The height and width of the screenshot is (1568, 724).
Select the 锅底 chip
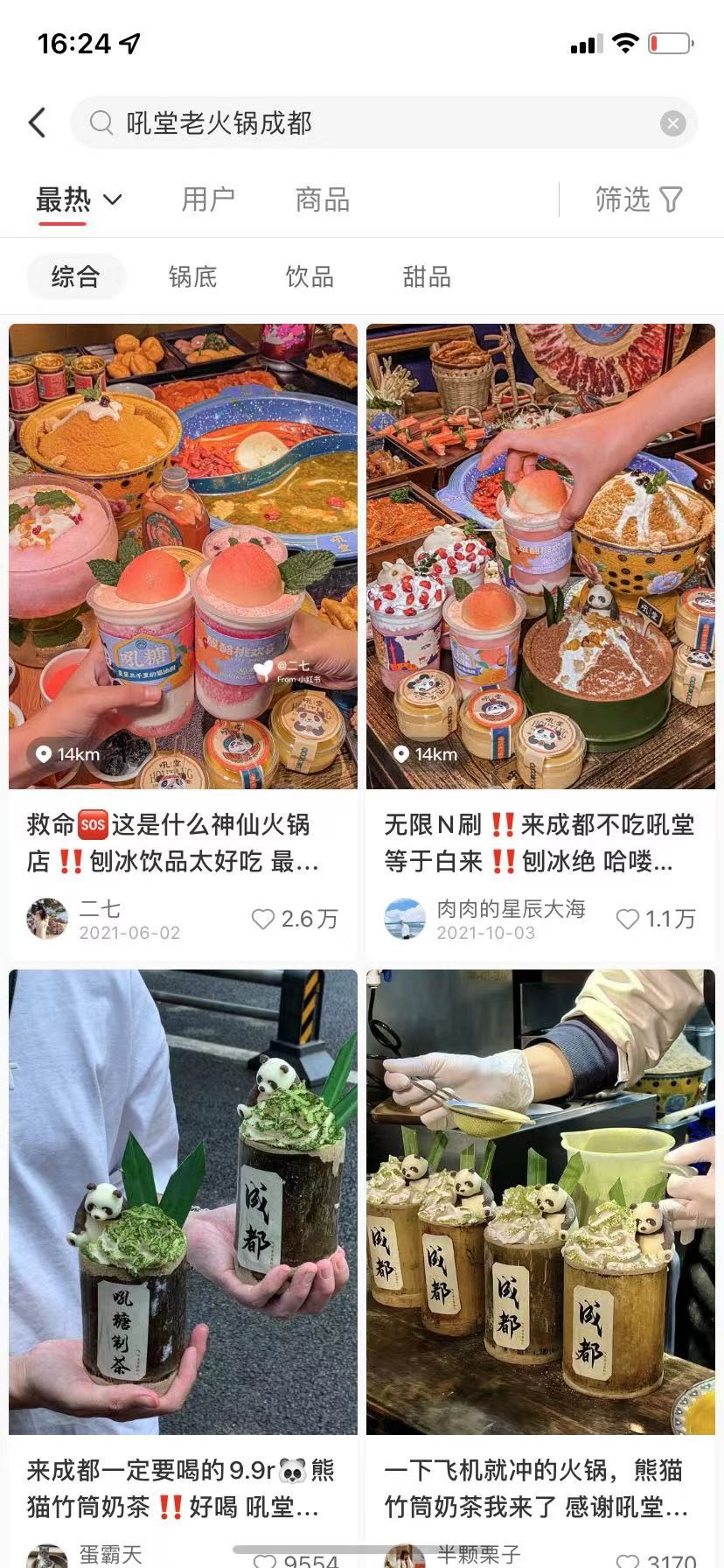click(192, 277)
